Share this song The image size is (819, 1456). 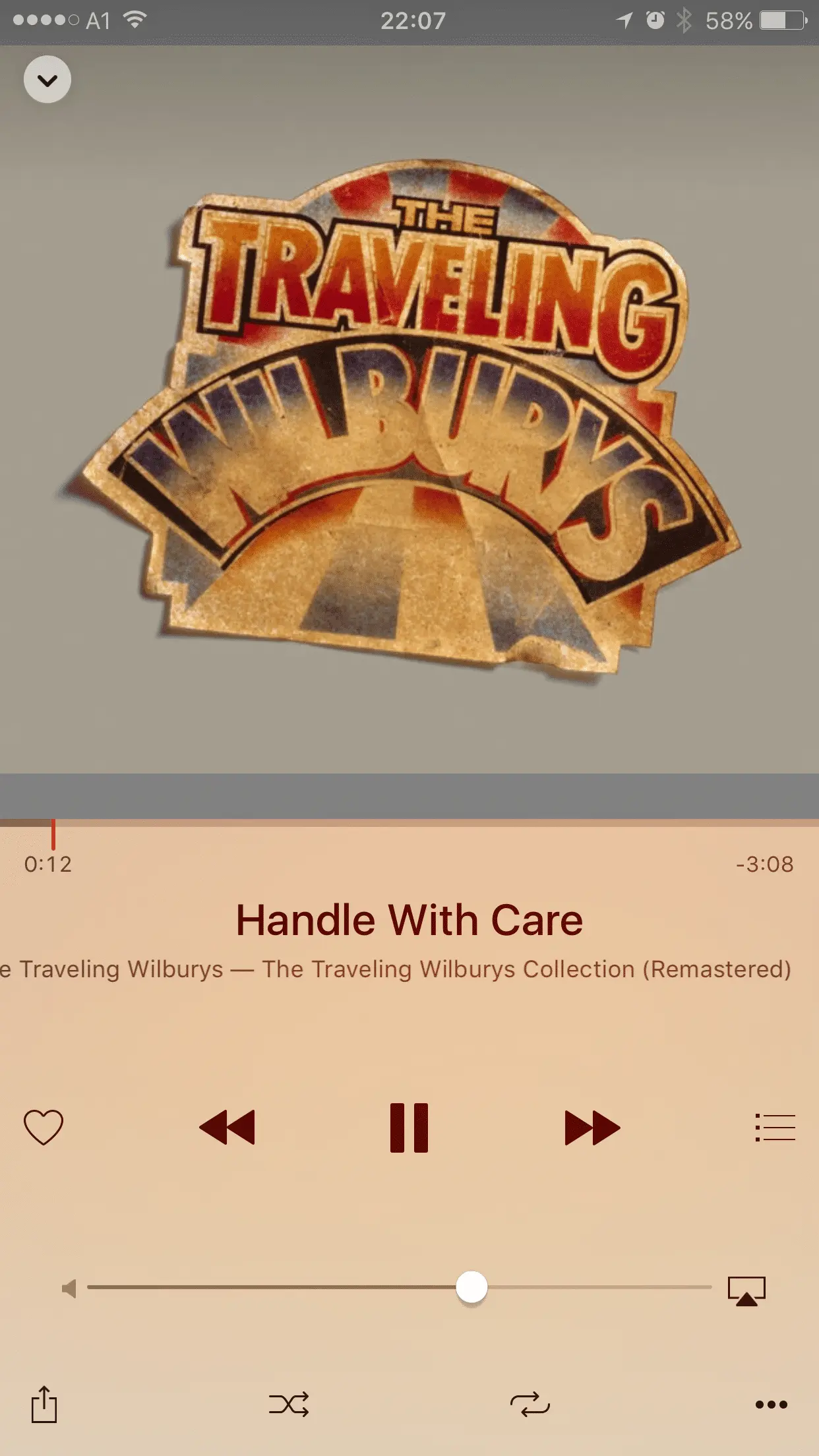coord(44,1404)
